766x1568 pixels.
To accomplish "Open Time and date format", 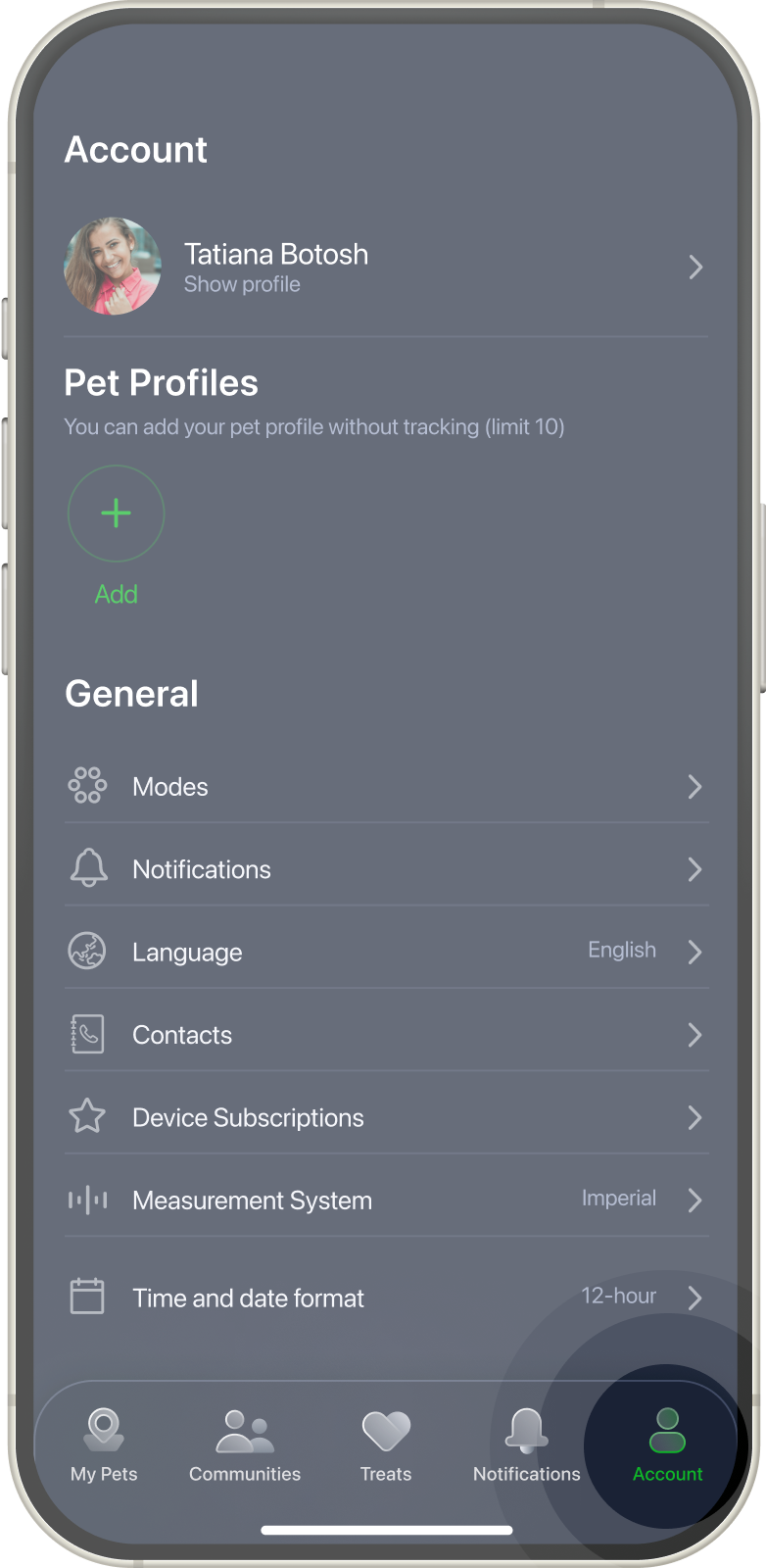I will [x=385, y=1298].
